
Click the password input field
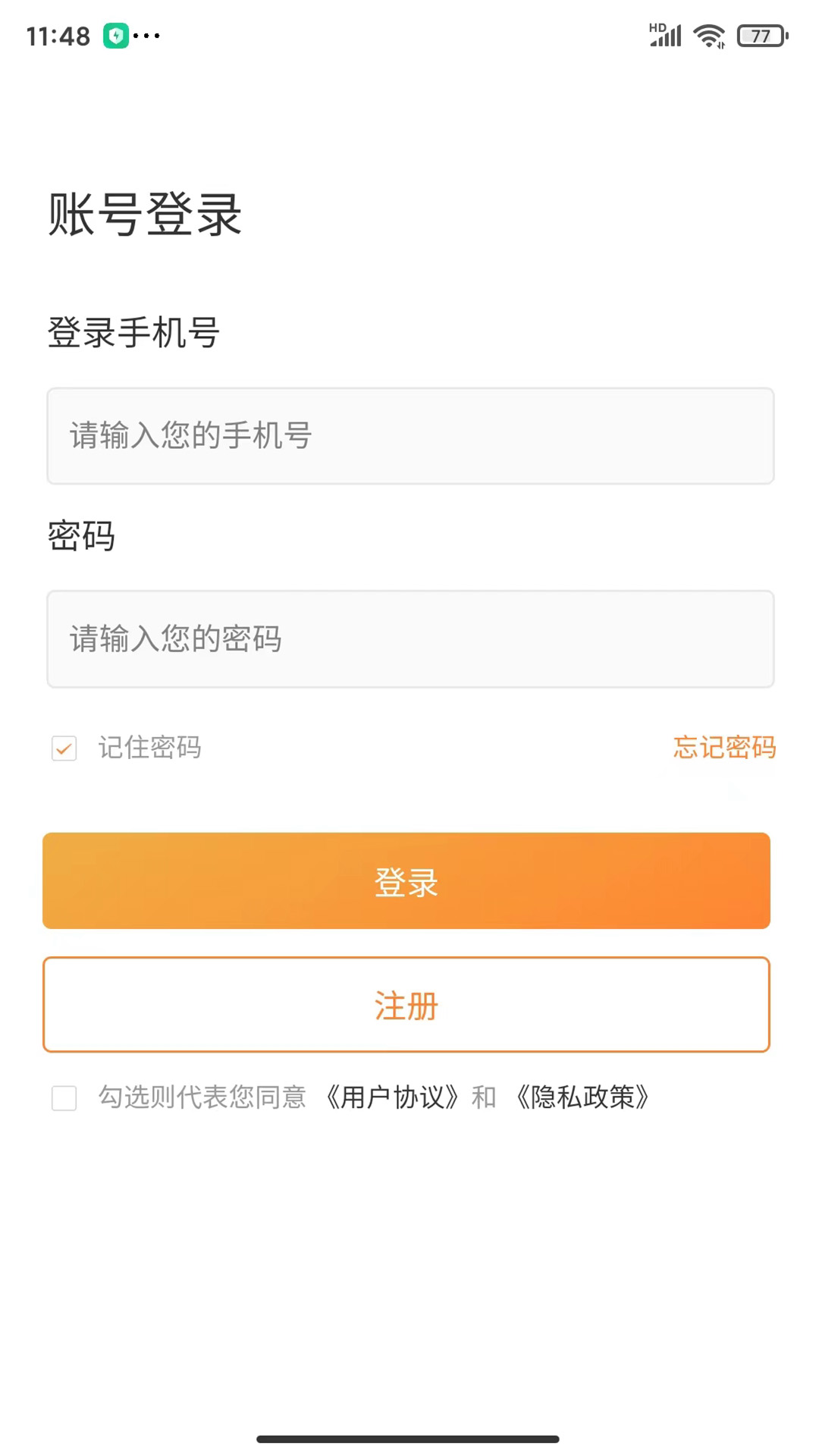(x=409, y=639)
